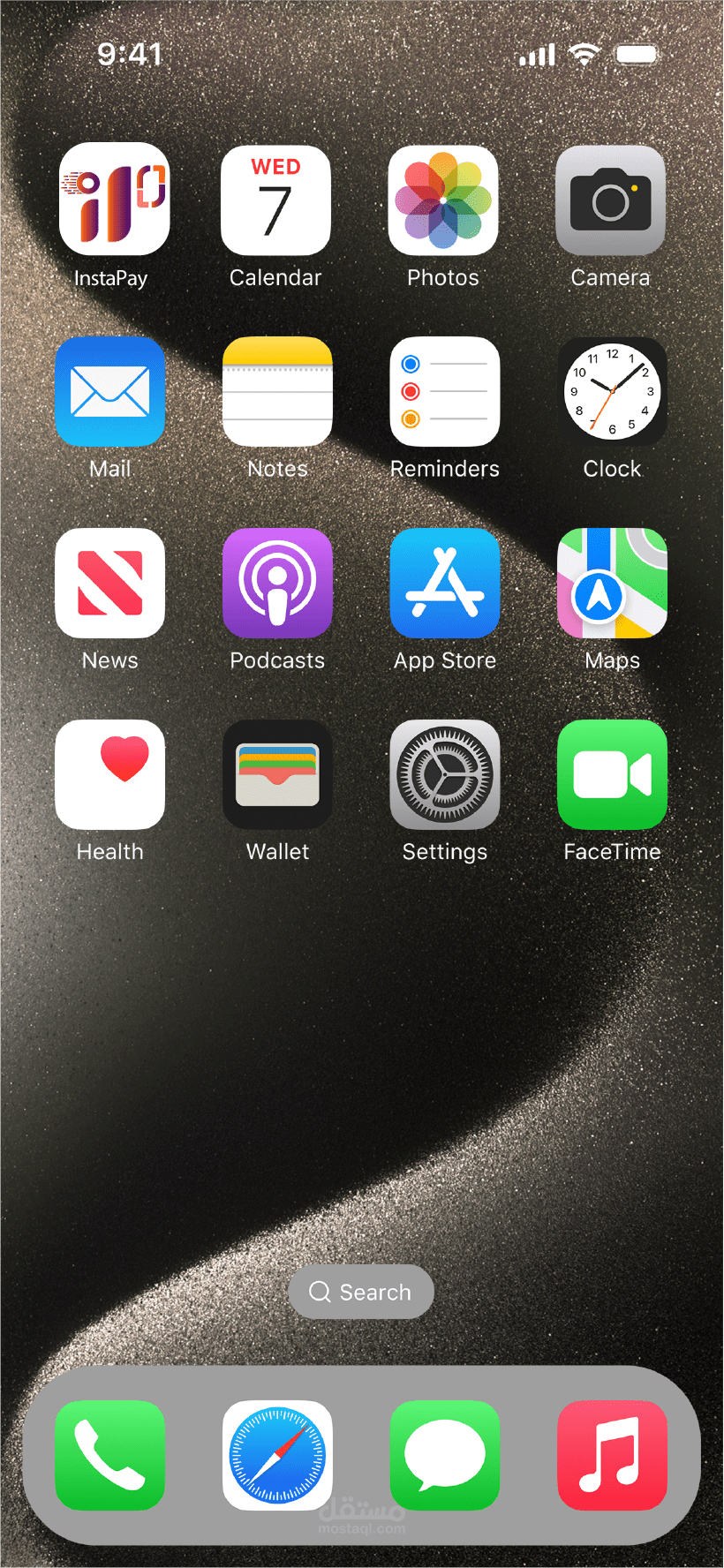Image resolution: width=724 pixels, height=1568 pixels.
Task: Launch the Reminders app
Action: tap(445, 391)
